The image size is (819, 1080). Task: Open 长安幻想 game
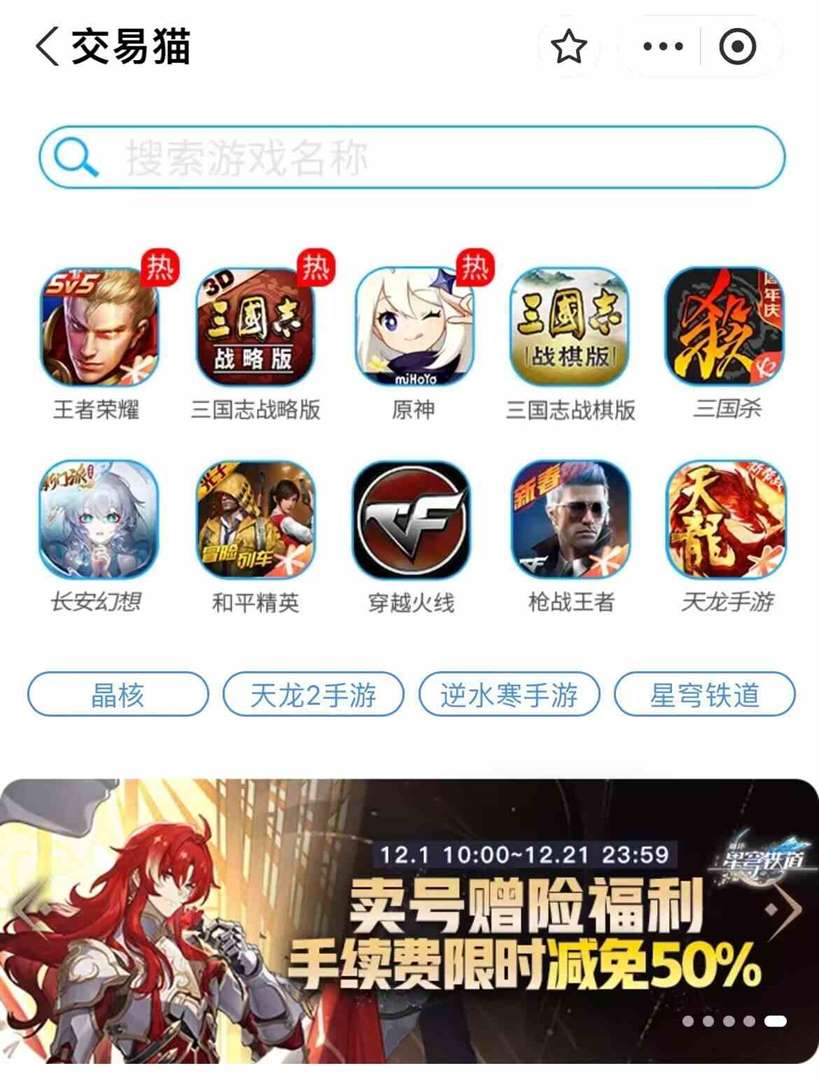[98, 520]
